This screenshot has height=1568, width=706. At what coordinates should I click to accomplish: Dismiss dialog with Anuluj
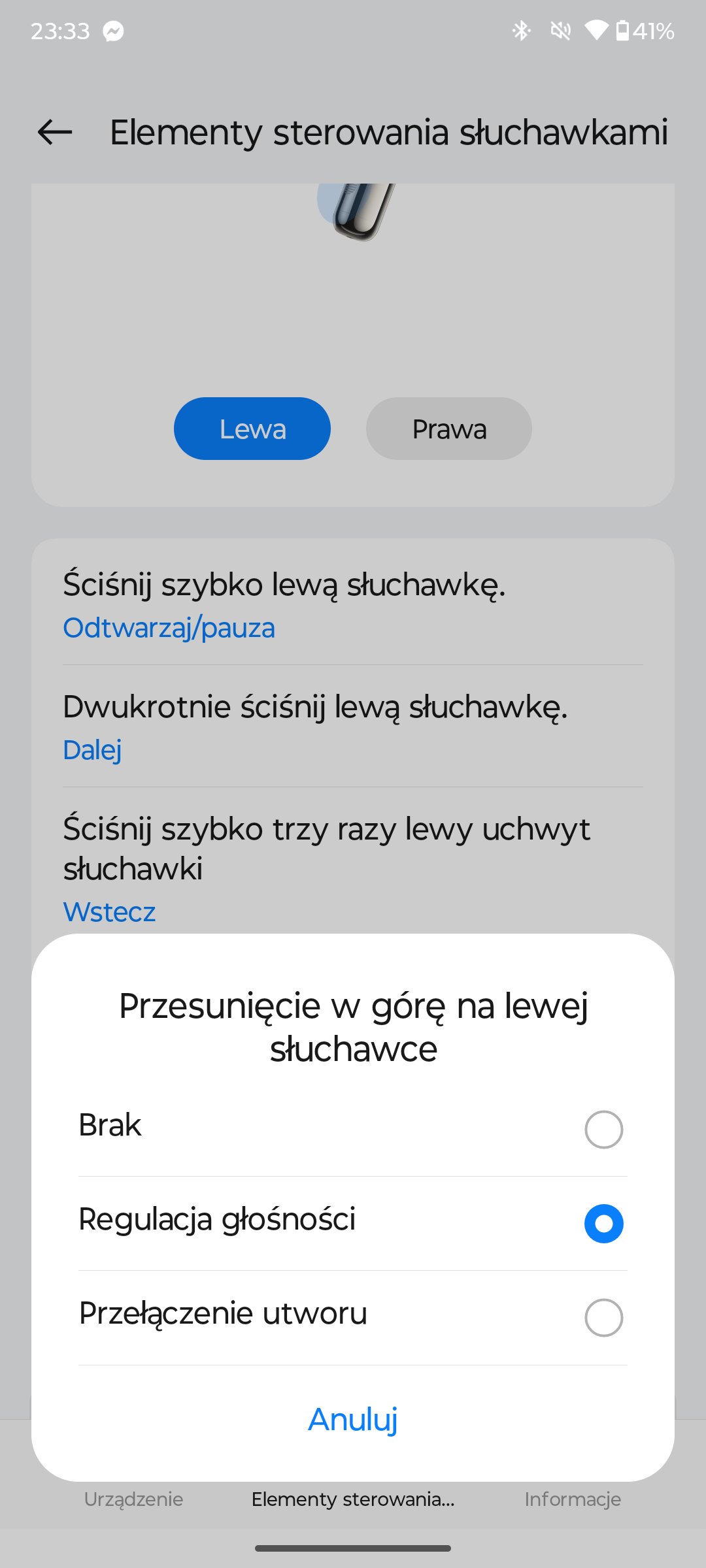(x=353, y=1419)
